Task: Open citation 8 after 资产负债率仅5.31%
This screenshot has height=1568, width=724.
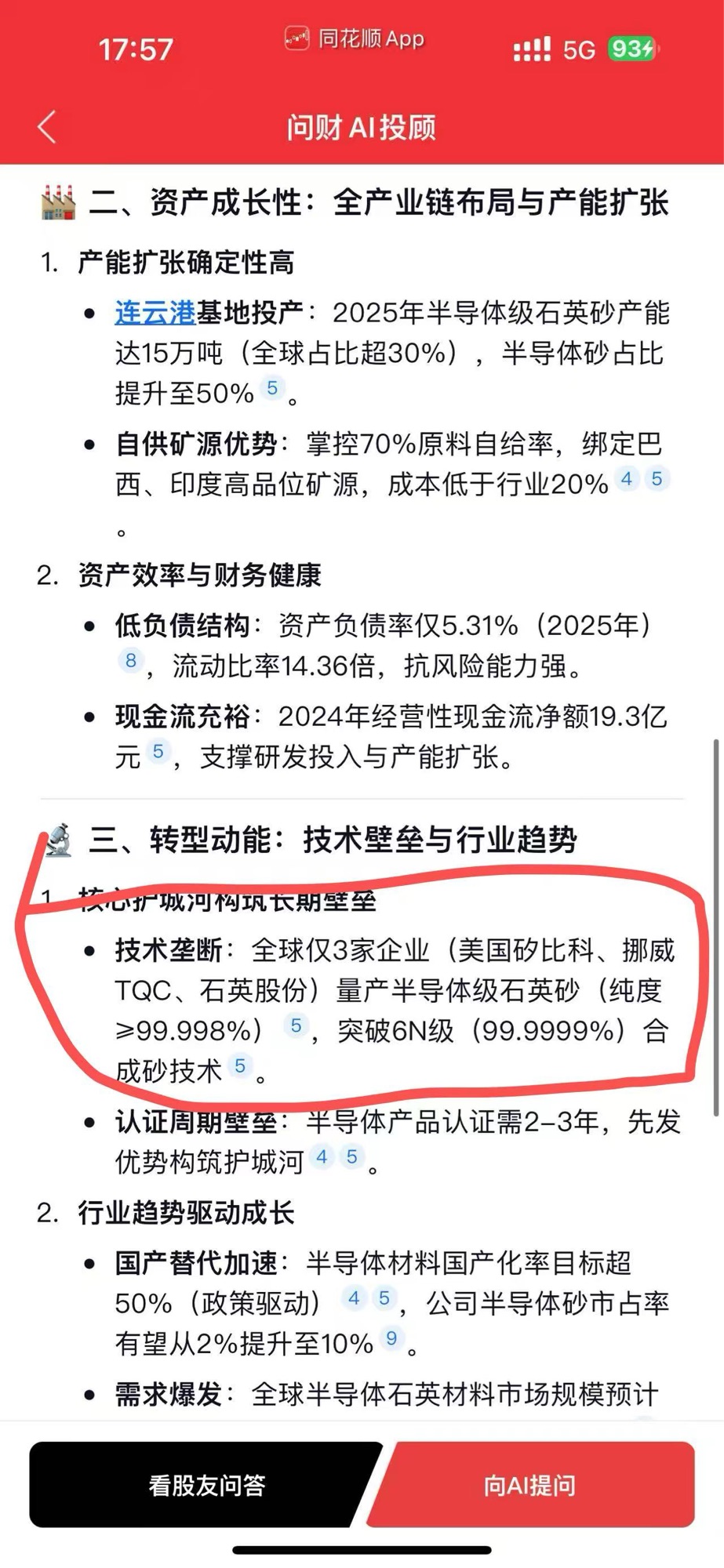Action: 131,660
